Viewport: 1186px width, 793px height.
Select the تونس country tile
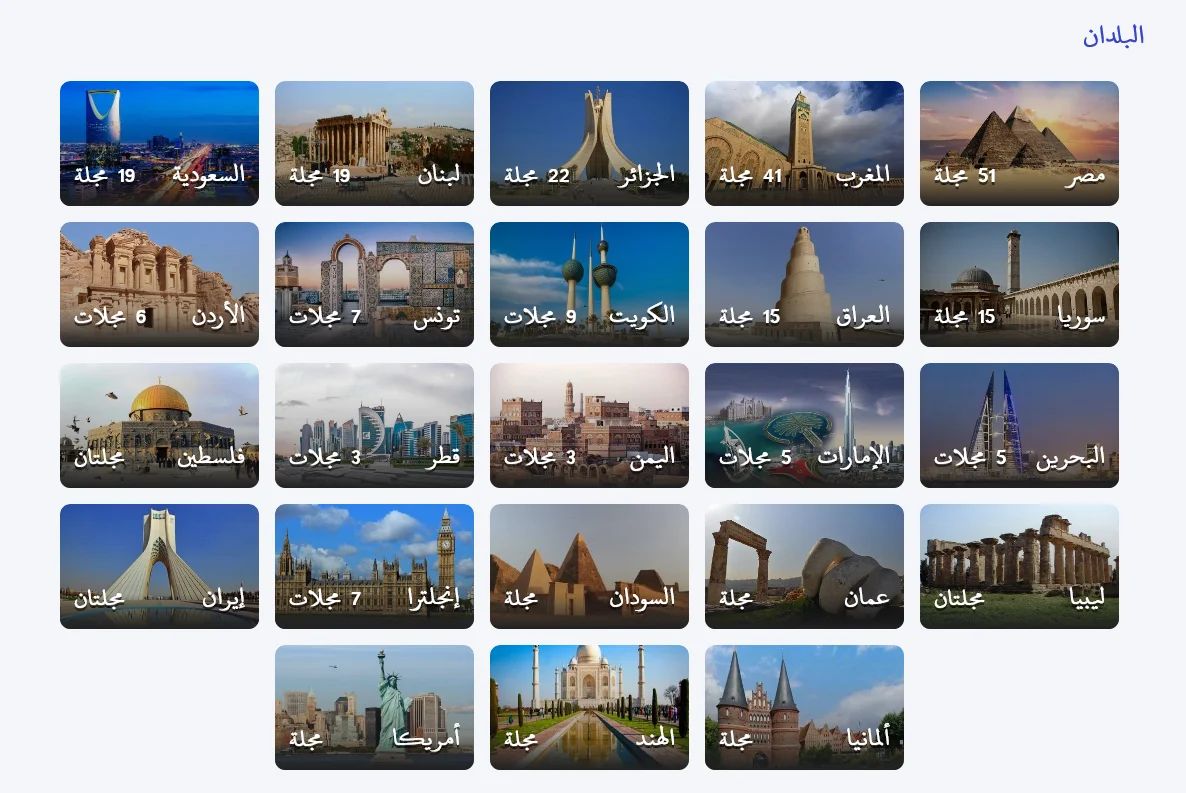[374, 284]
